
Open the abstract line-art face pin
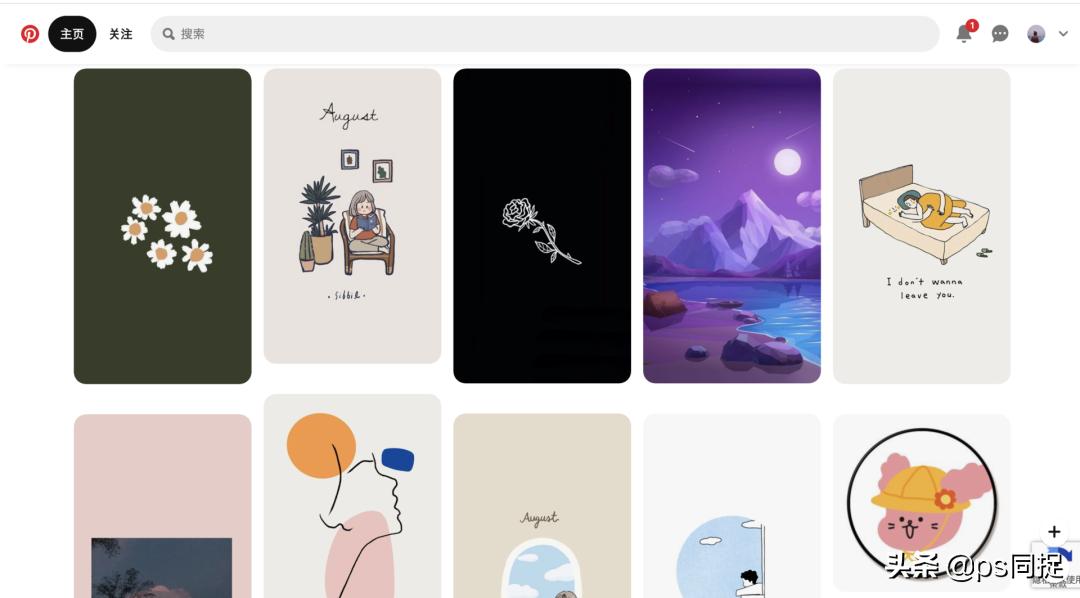click(x=352, y=495)
